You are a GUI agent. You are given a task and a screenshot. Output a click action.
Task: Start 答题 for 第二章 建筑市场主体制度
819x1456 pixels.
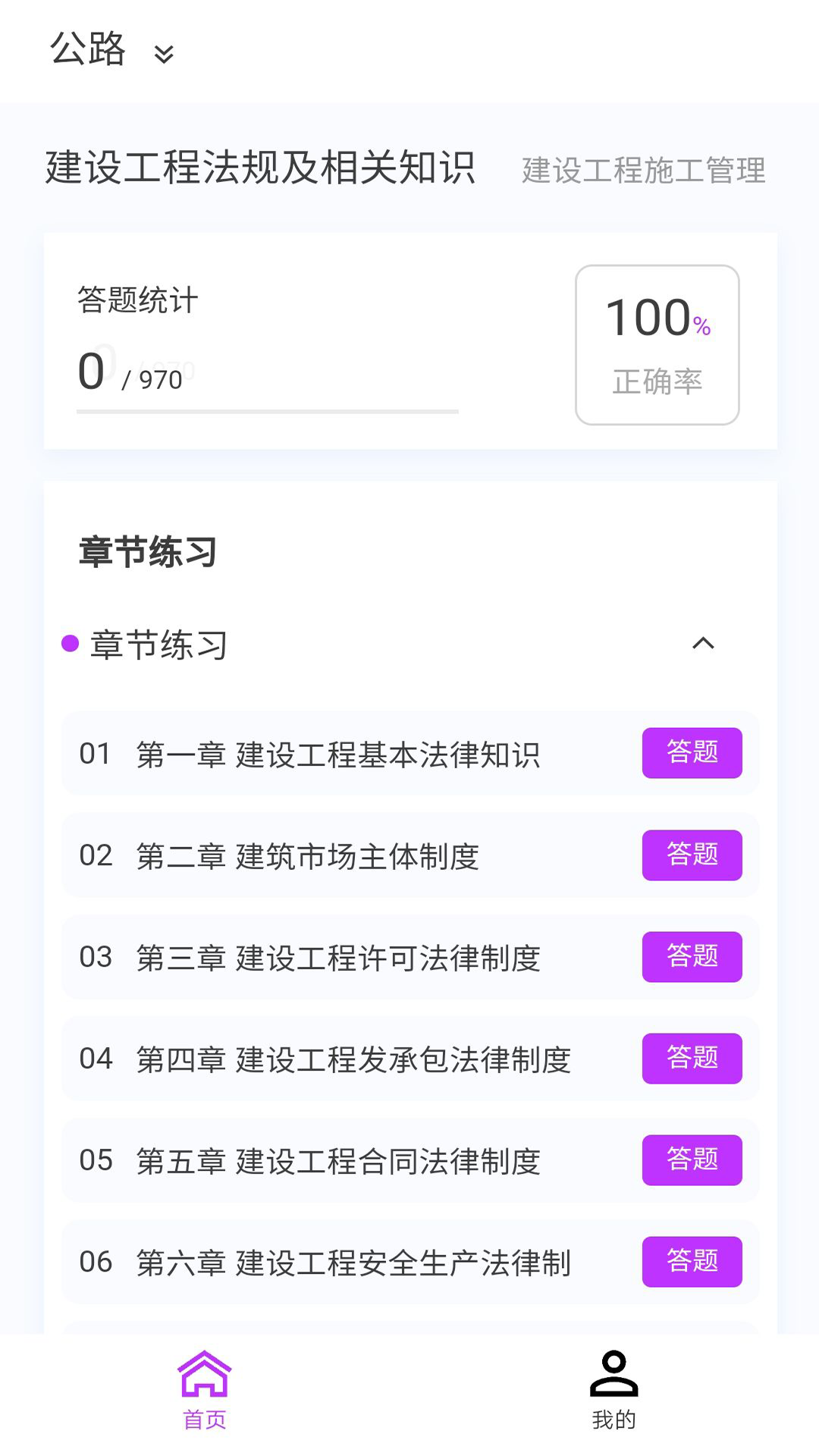(692, 855)
